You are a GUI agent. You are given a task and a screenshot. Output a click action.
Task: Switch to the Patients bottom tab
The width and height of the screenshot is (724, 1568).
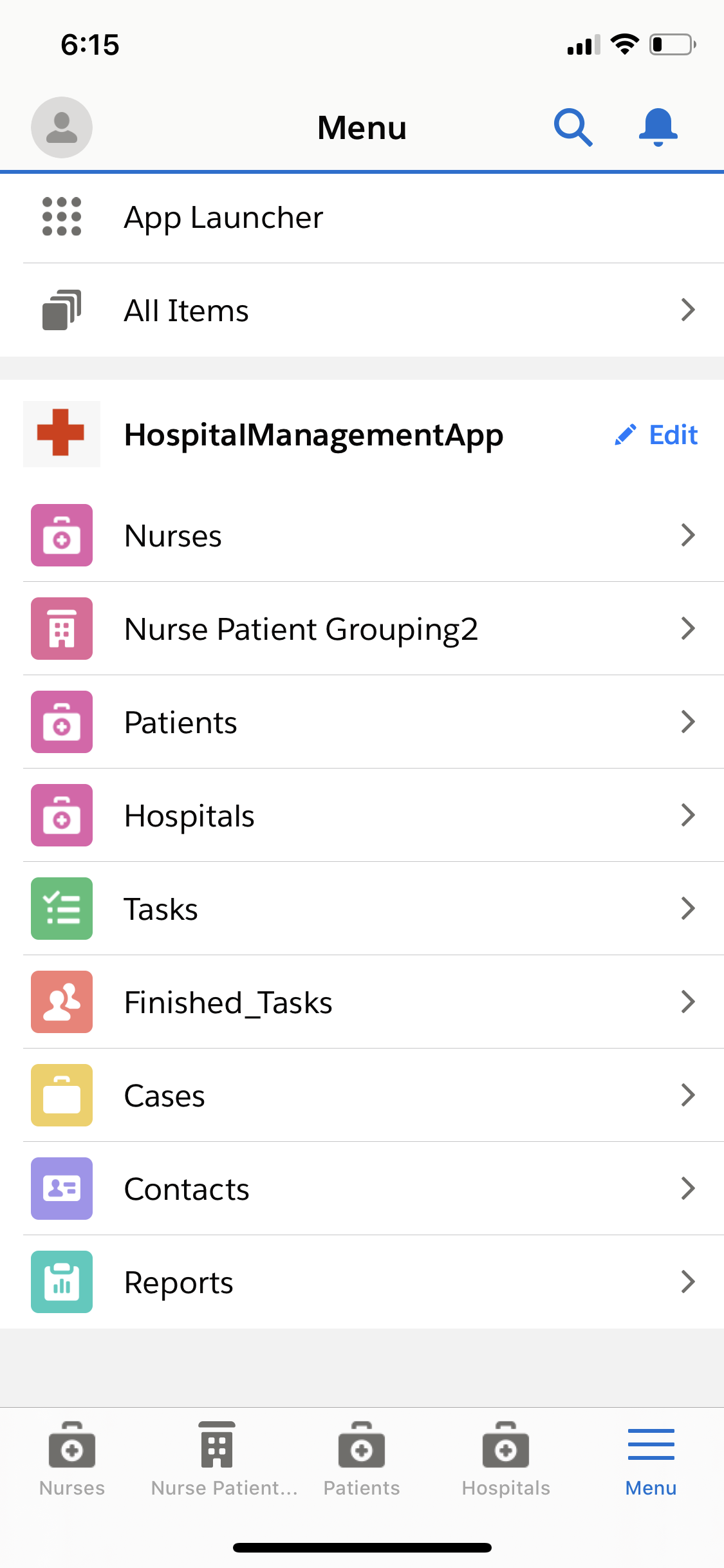pos(362,1460)
